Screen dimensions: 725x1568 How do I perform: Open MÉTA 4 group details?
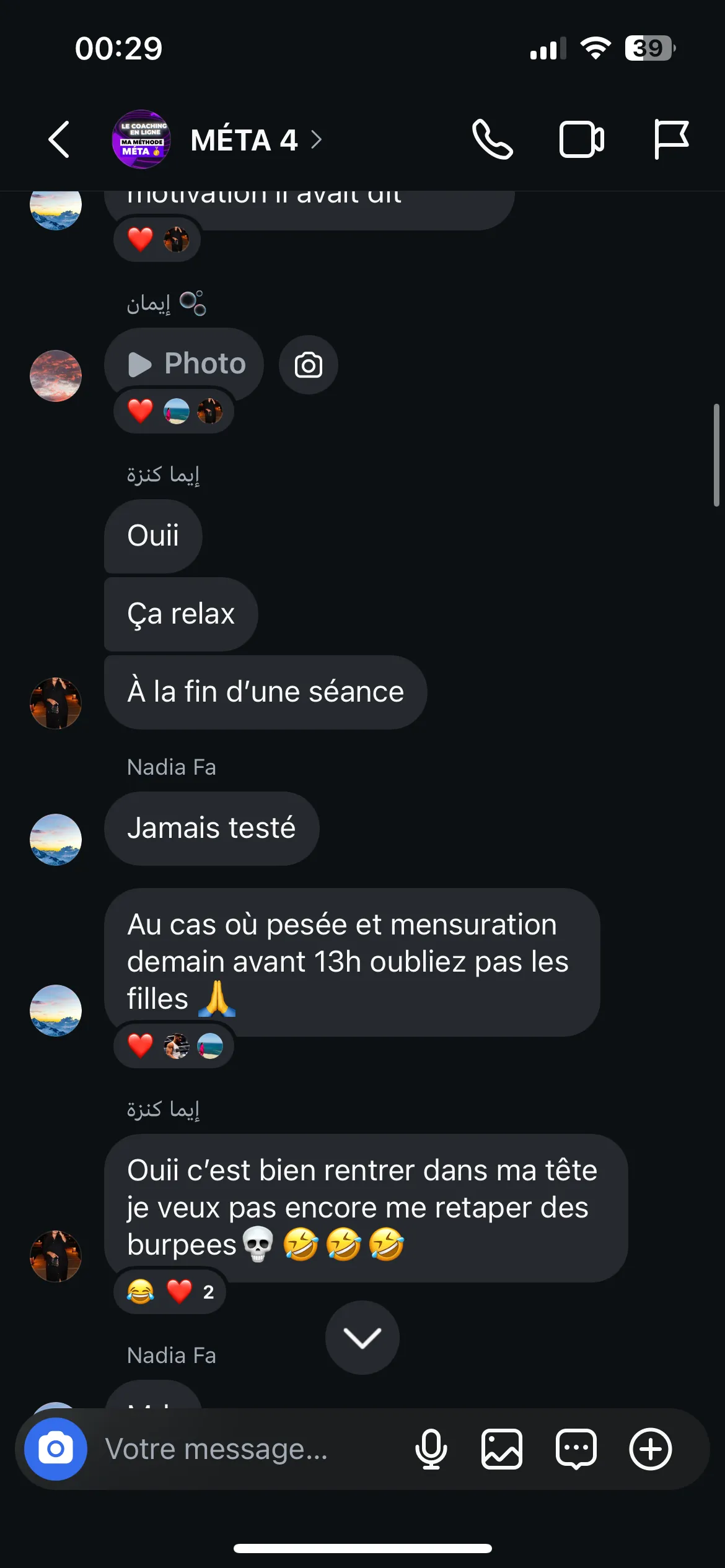coord(257,140)
